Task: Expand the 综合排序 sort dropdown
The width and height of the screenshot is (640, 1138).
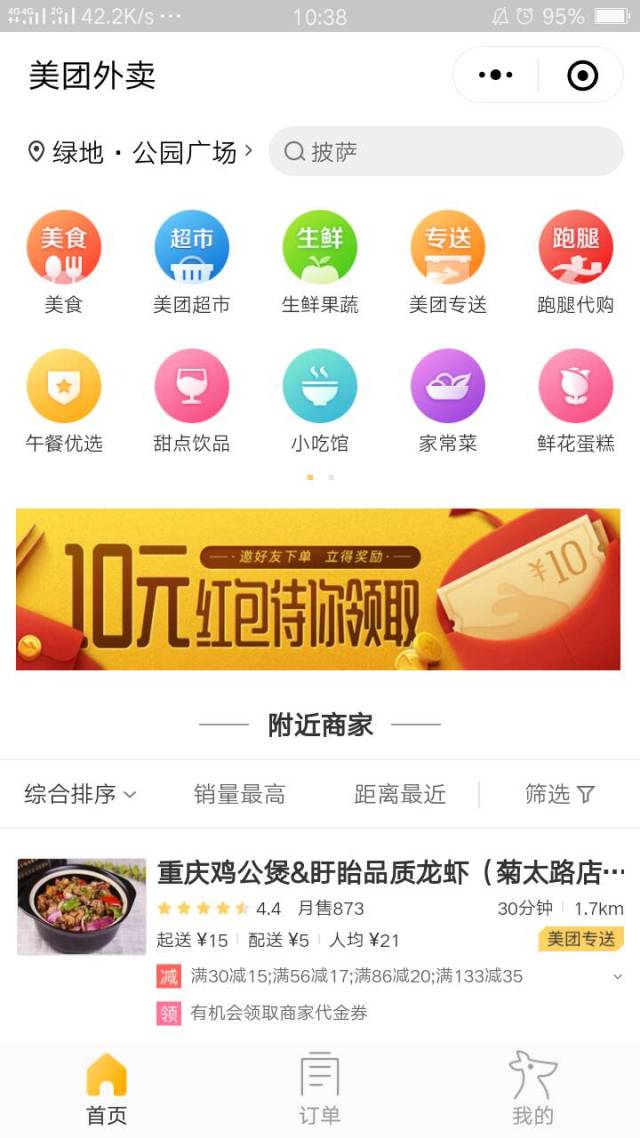Action: (x=80, y=794)
